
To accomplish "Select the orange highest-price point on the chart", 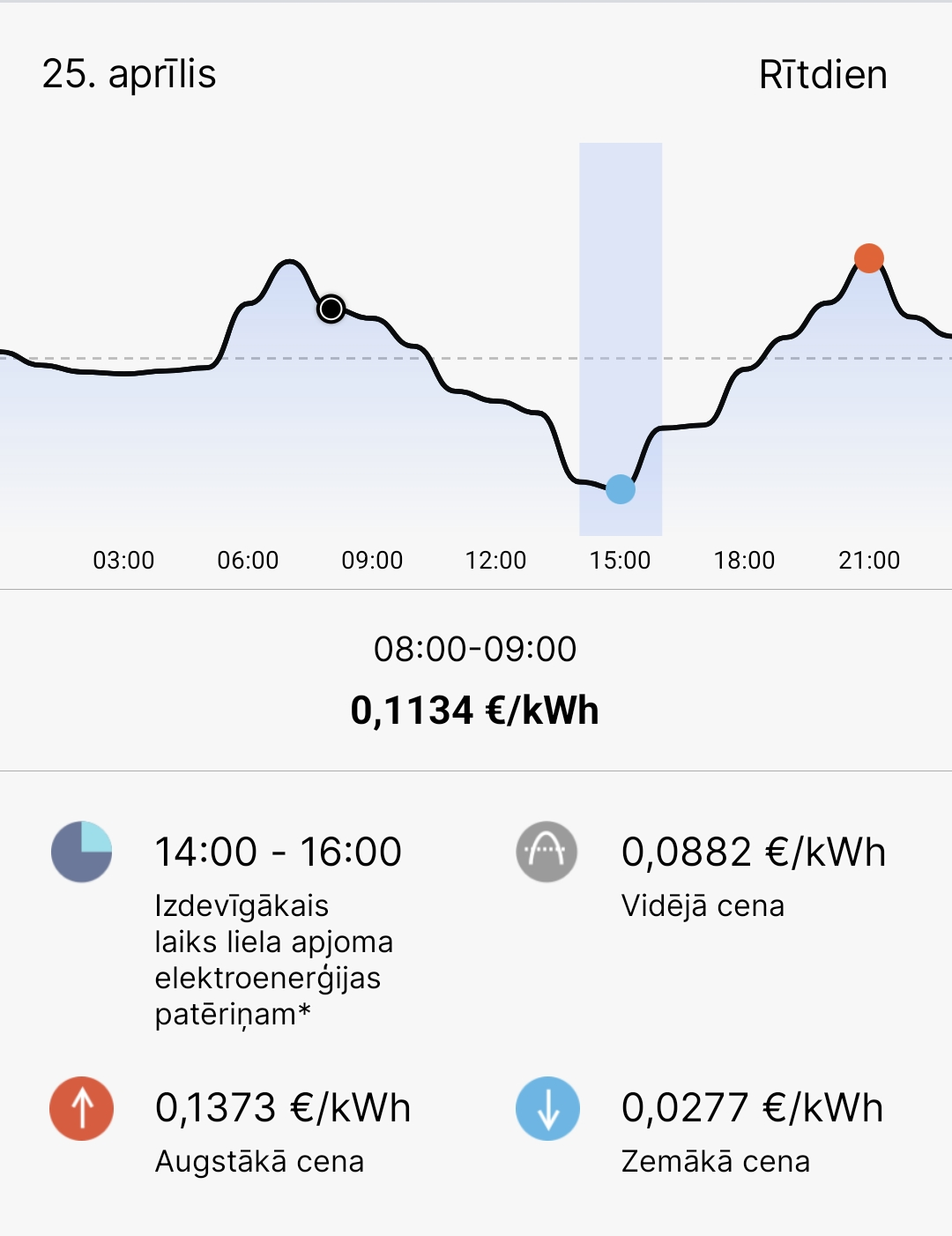I will (869, 258).
